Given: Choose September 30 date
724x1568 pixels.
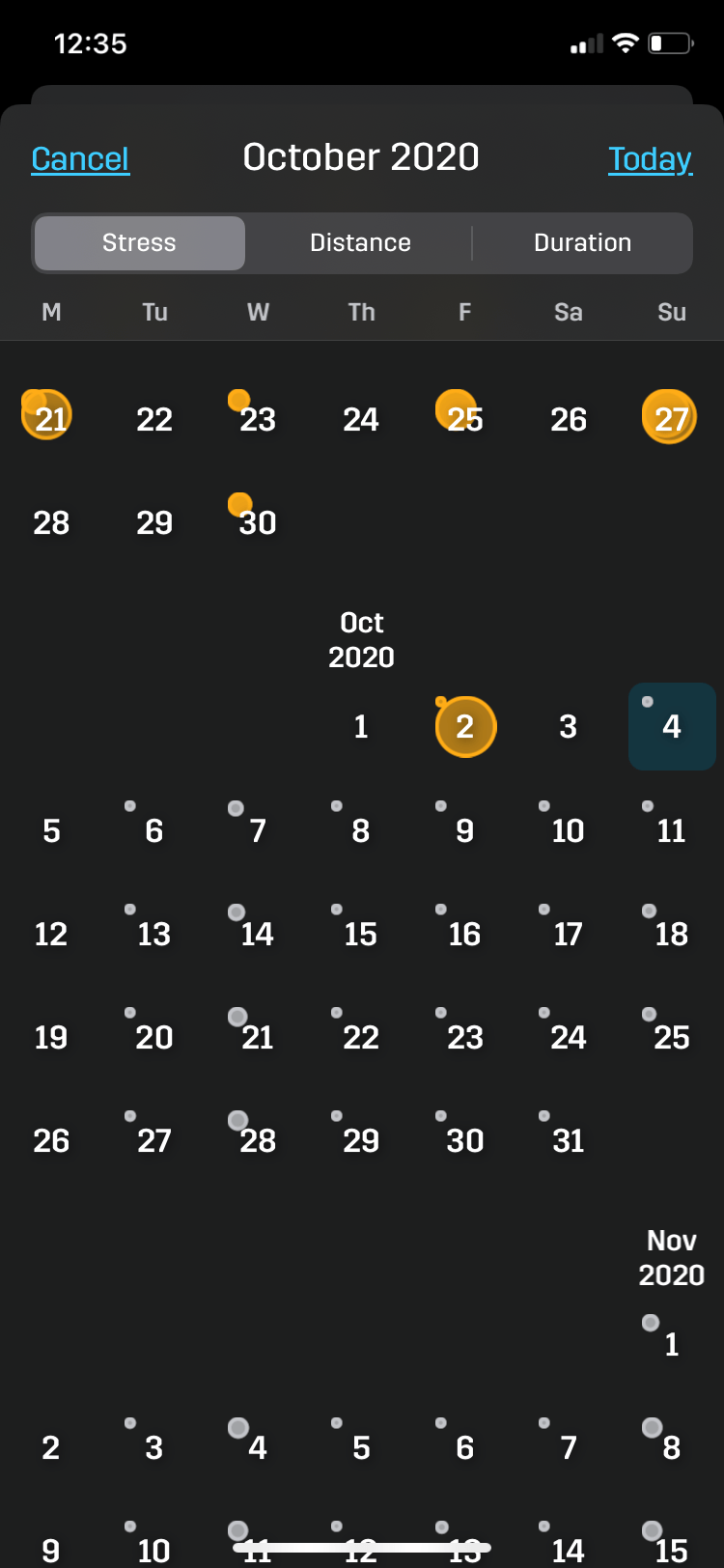Looking at the screenshot, I should tap(258, 522).
